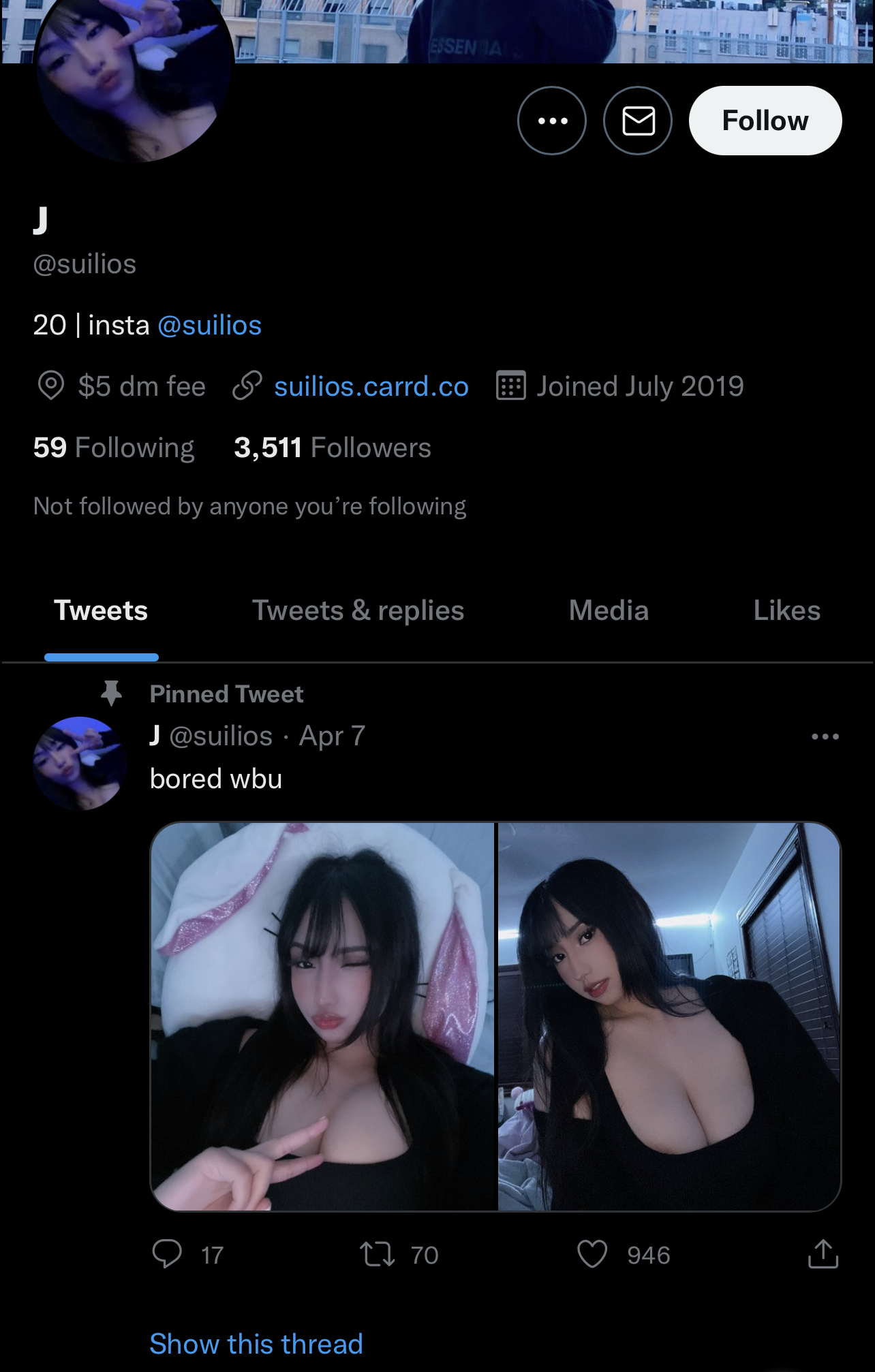The image size is (875, 1372).
Task: Switch to the Likes tab
Action: (x=786, y=610)
